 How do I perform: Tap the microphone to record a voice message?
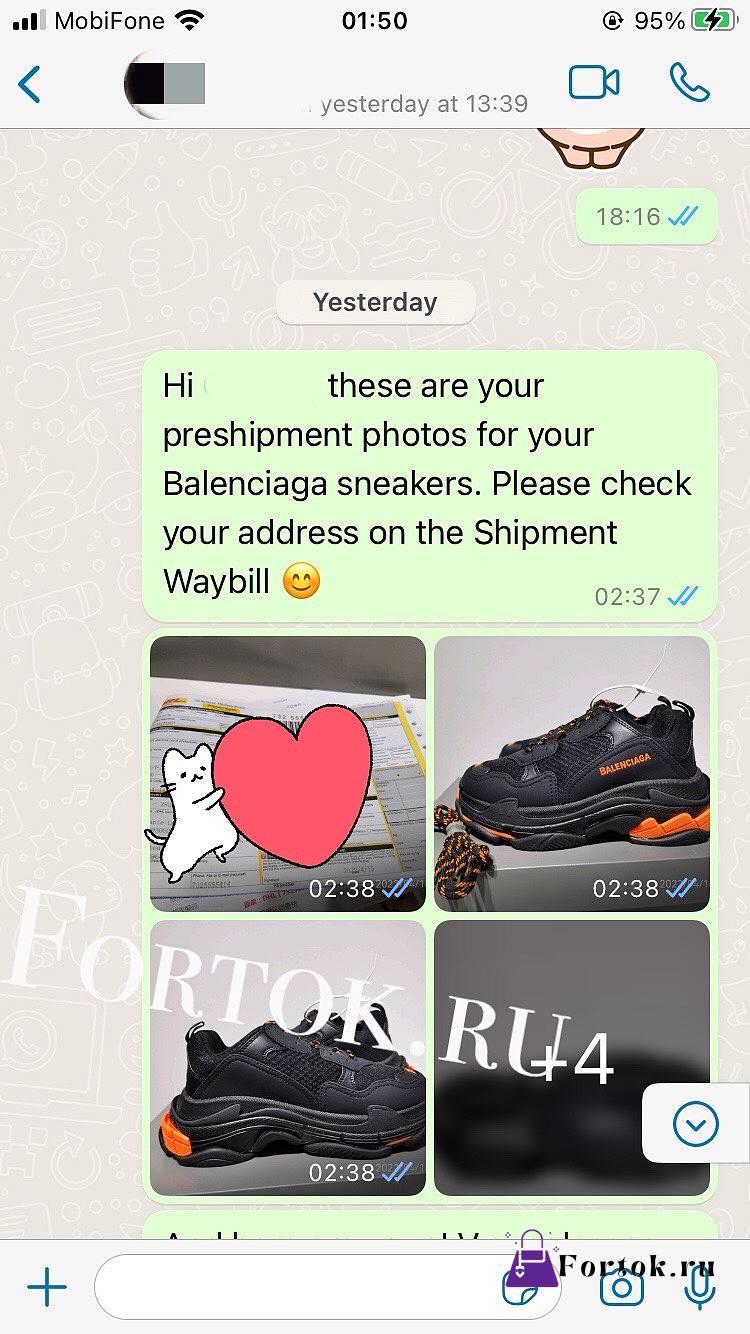coord(700,1288)
